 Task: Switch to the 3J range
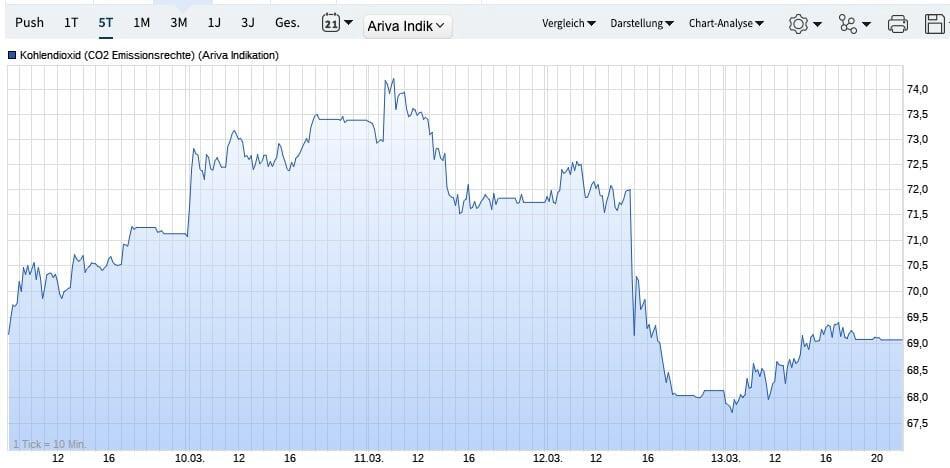tap(248, 22)
